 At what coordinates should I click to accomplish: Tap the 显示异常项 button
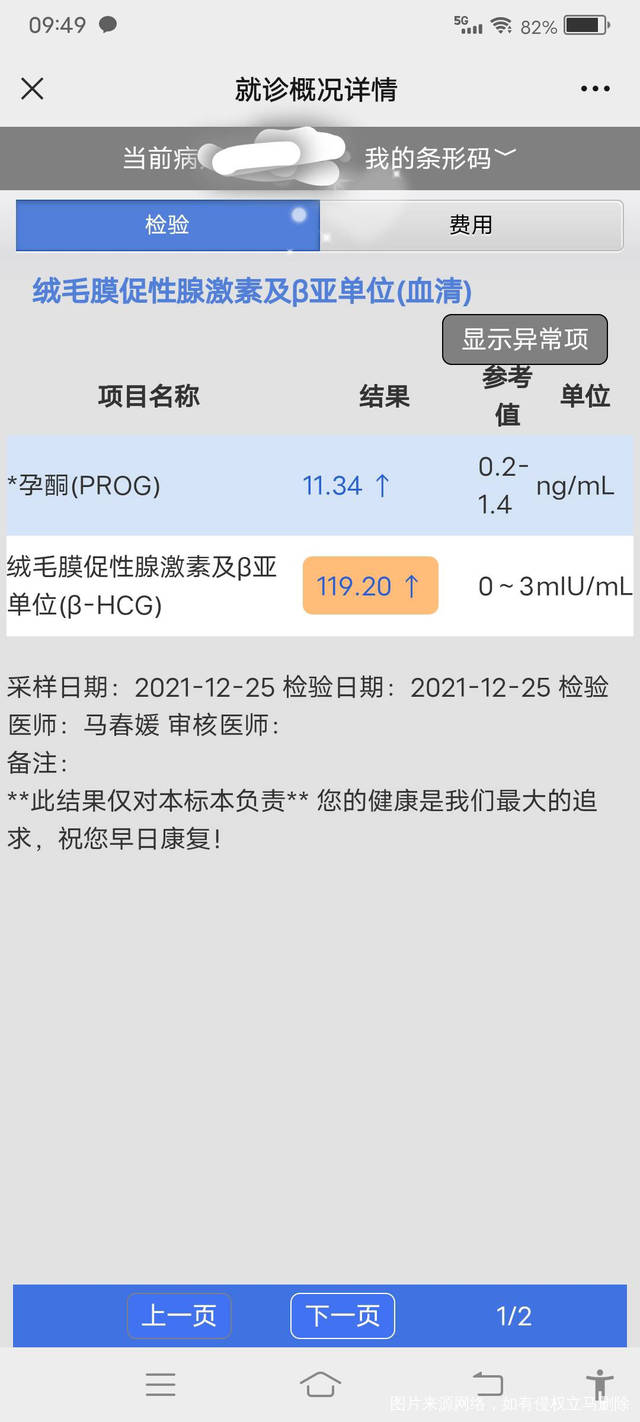pos(524,340)
